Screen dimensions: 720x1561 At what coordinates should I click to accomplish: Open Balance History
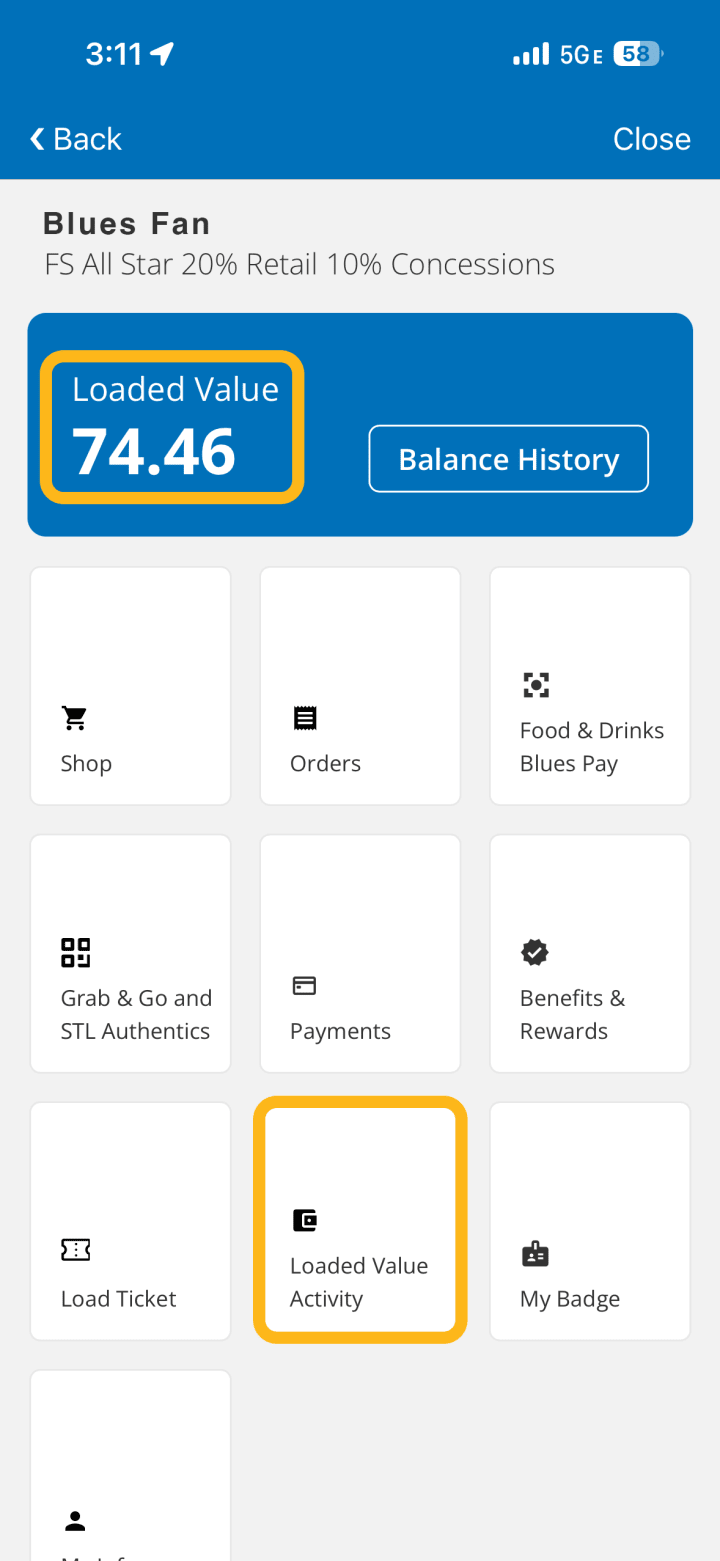[x=508, y=459]
